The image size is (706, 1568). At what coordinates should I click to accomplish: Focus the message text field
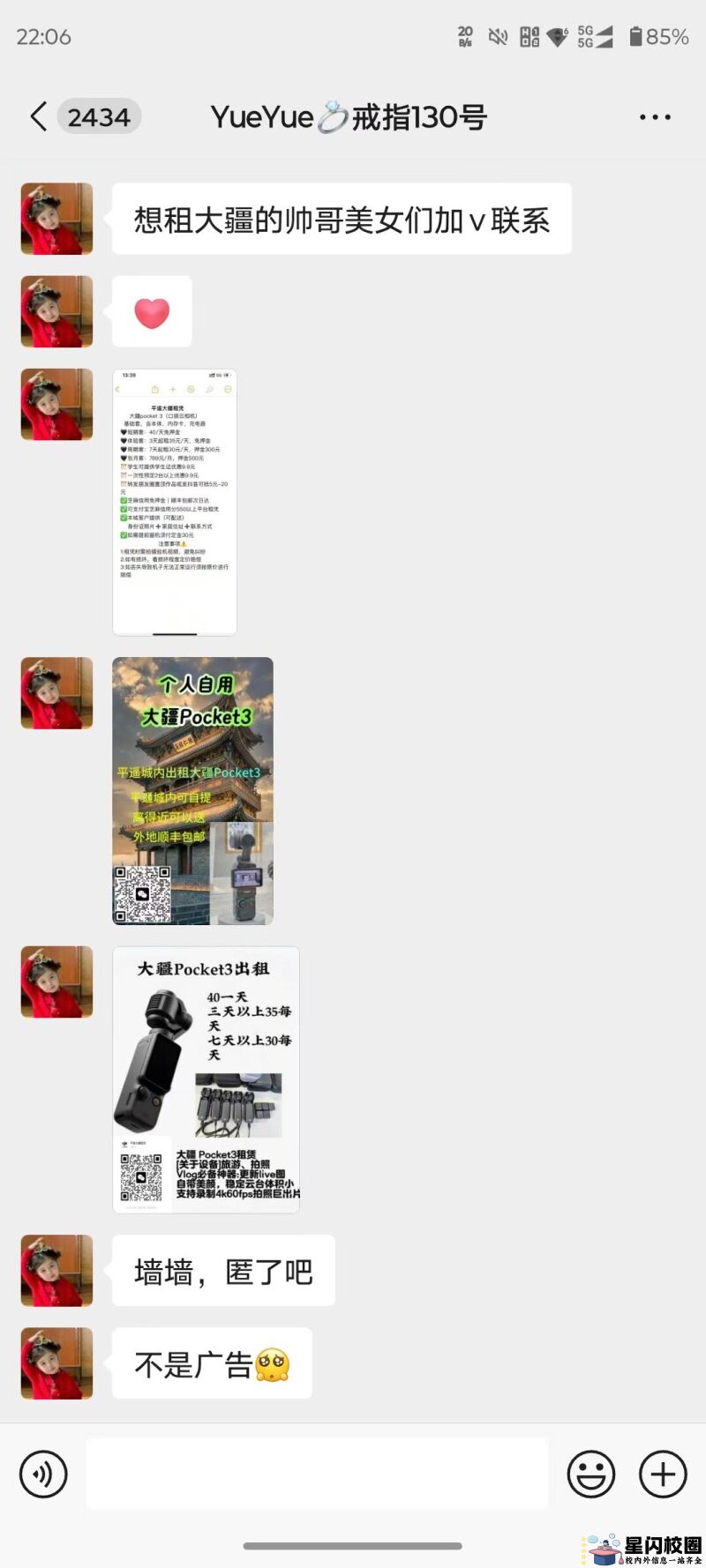click(x=318, y=1474)
